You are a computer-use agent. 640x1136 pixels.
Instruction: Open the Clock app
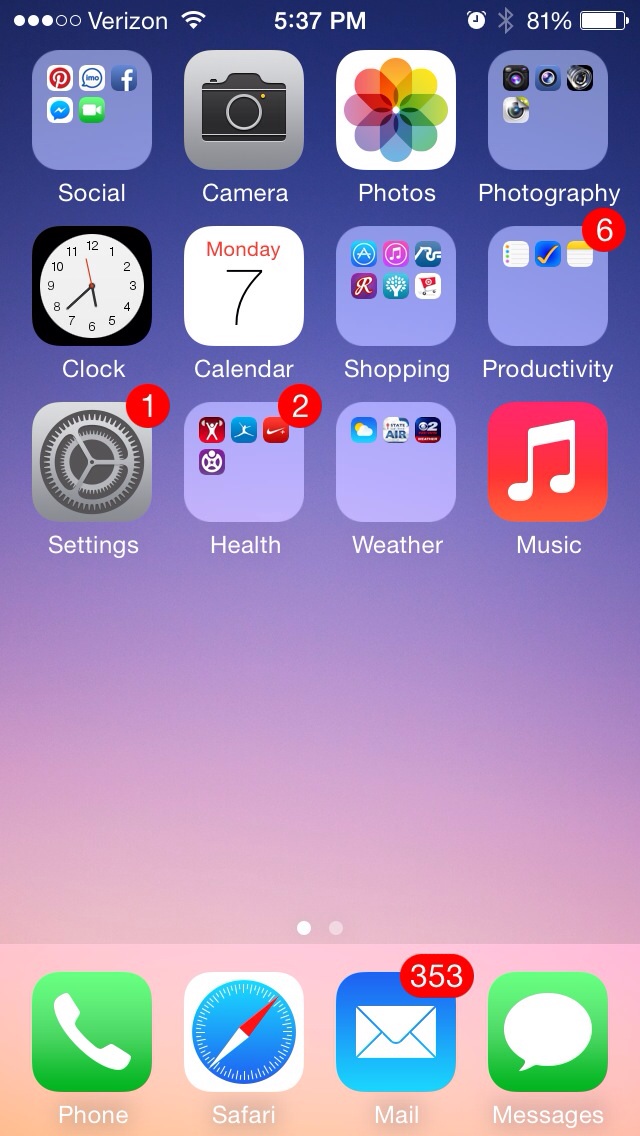92,286
